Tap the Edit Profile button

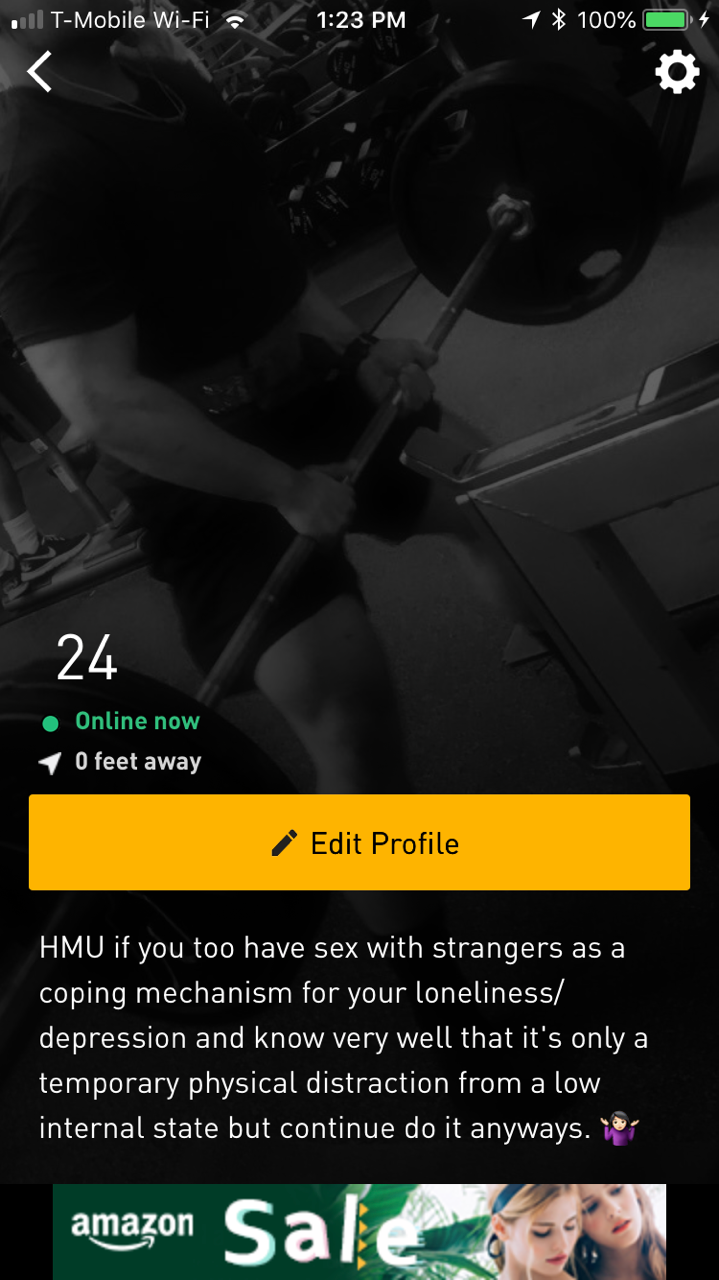coord(359,842)
